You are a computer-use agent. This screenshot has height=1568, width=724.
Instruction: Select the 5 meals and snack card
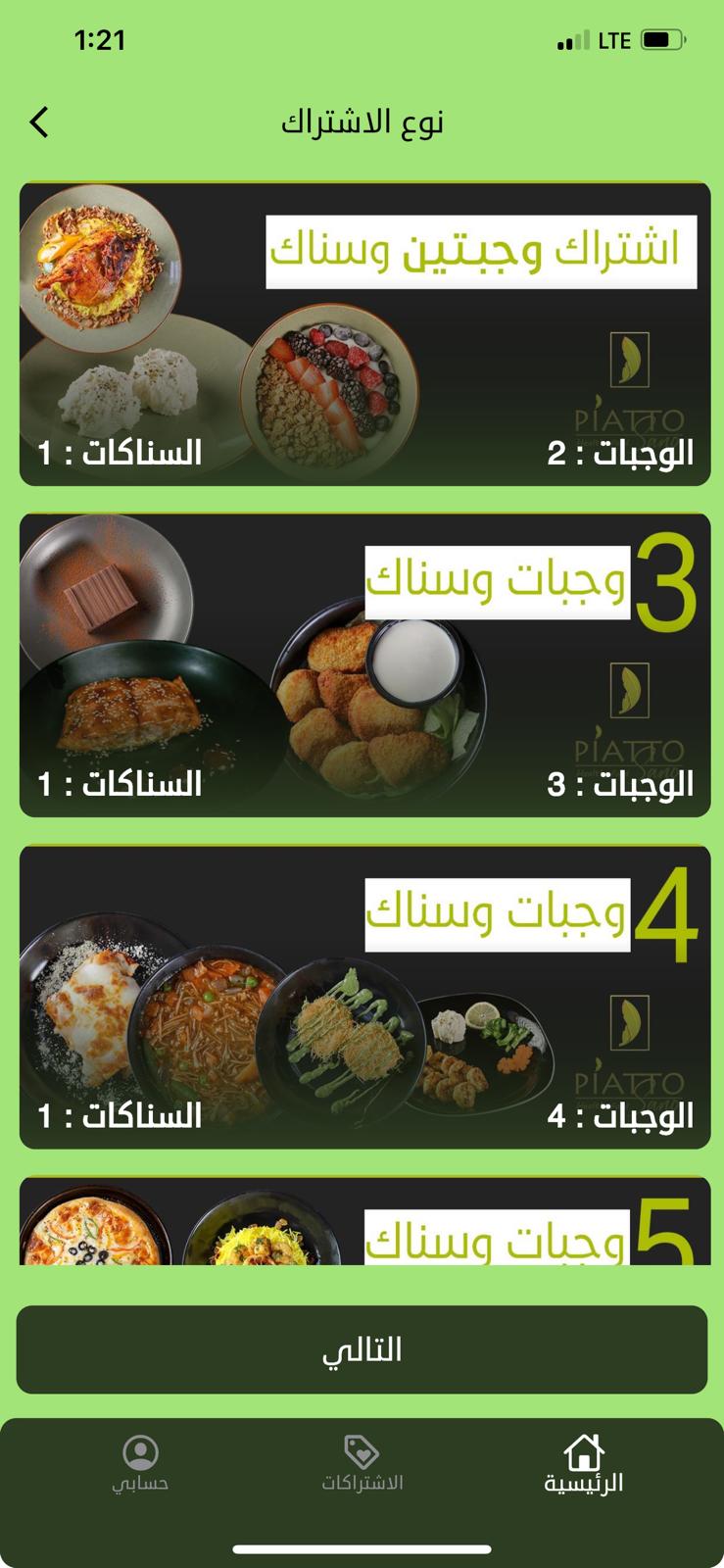point(364,1221)
